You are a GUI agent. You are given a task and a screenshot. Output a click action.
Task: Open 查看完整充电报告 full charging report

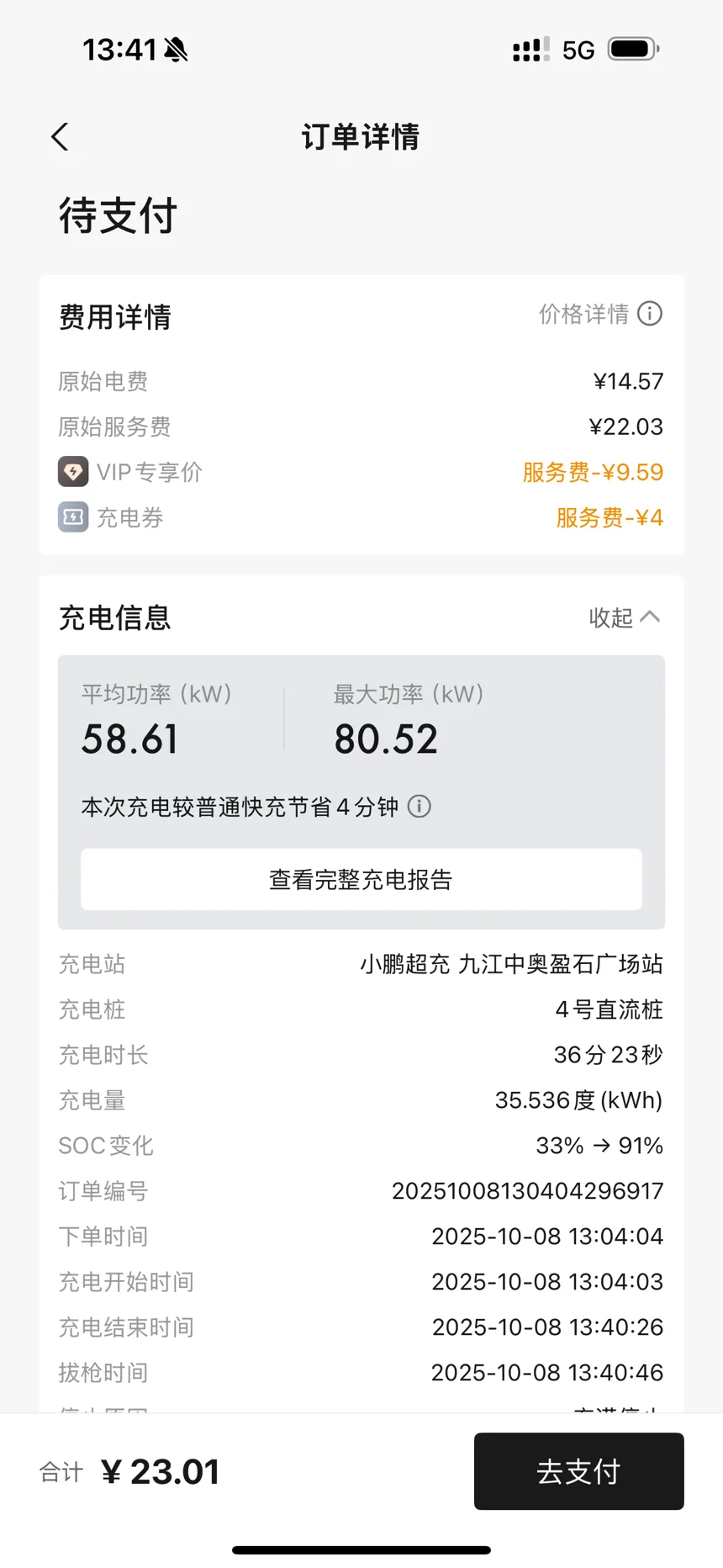361,879
